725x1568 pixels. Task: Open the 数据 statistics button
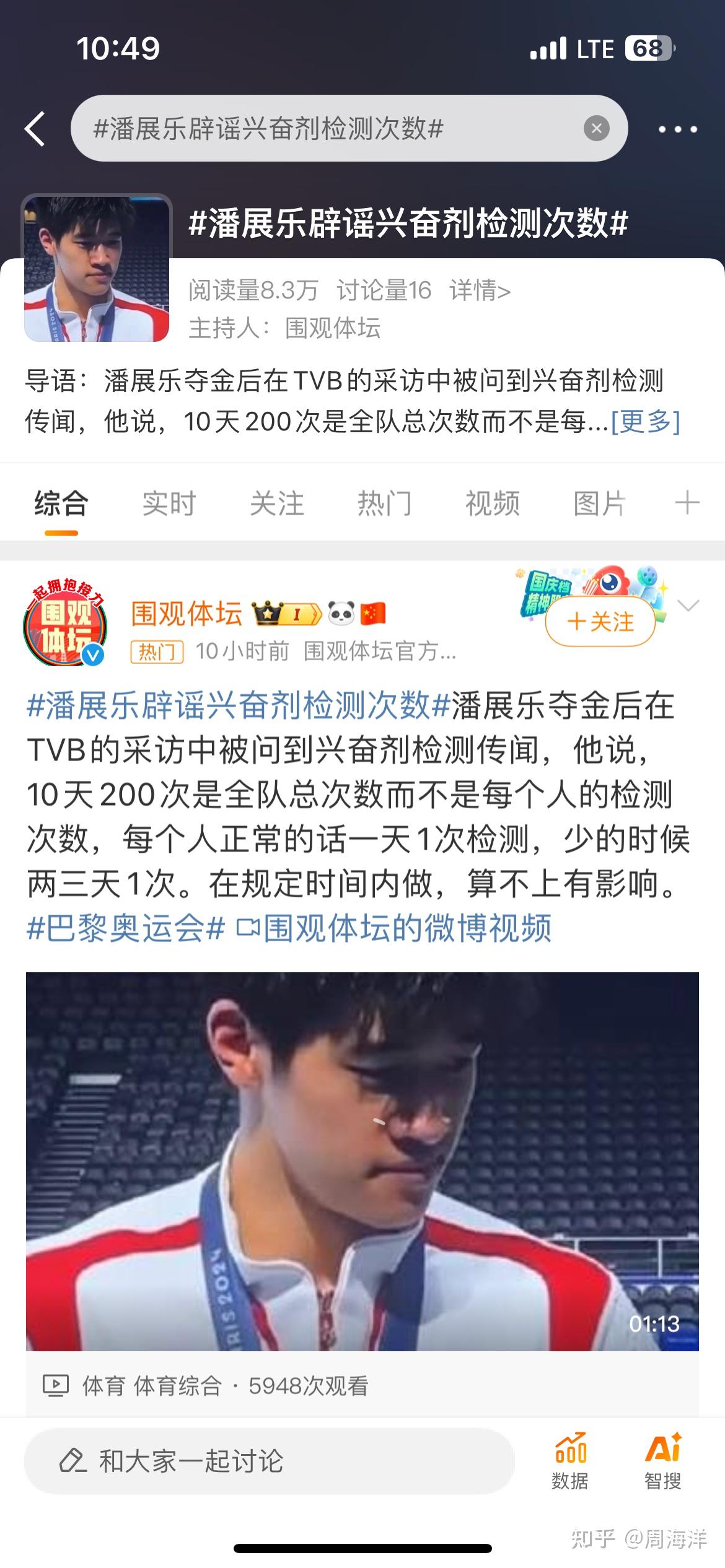[569, 1461]
